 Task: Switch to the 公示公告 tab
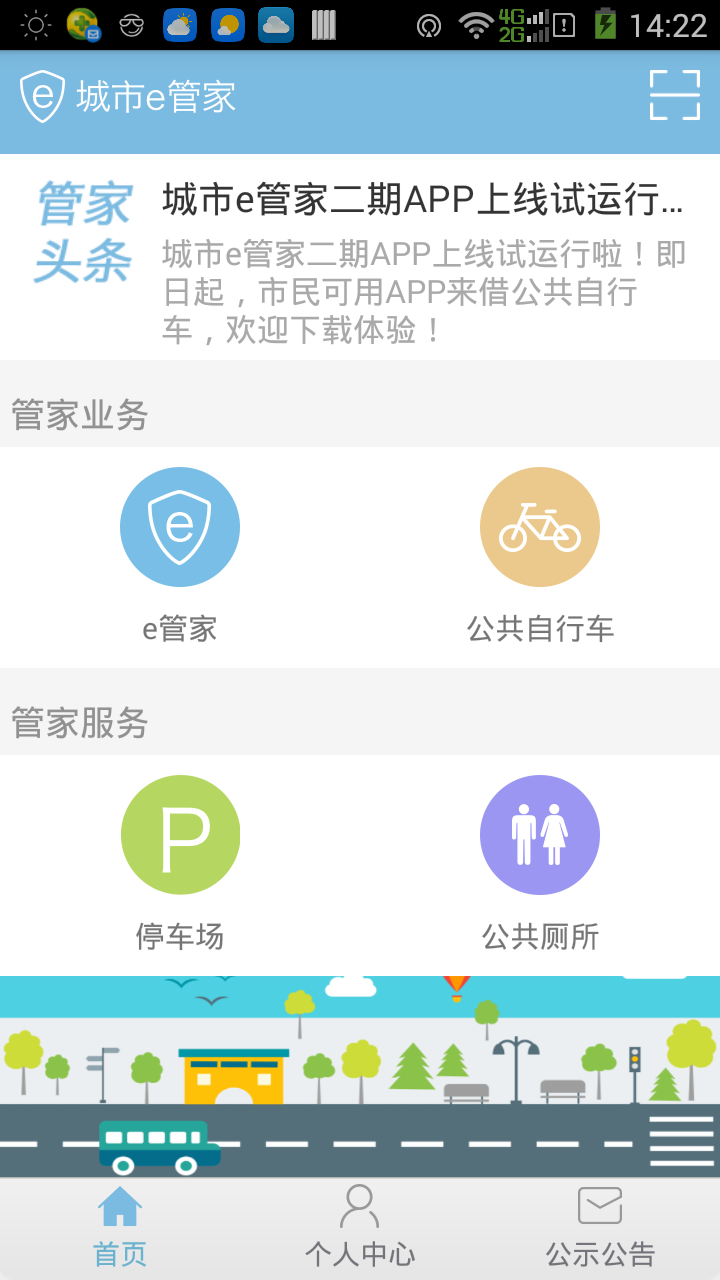point(600,1226)
